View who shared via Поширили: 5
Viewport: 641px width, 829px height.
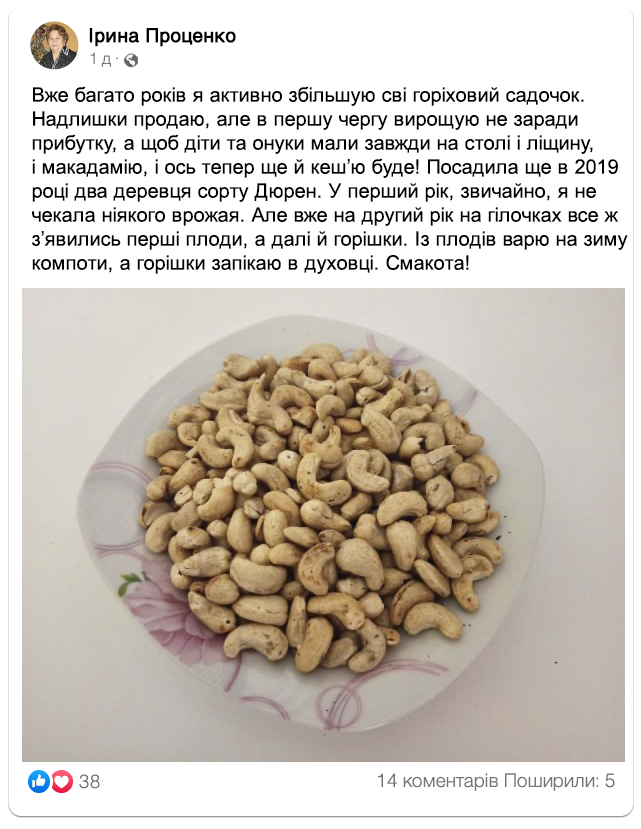560,781
